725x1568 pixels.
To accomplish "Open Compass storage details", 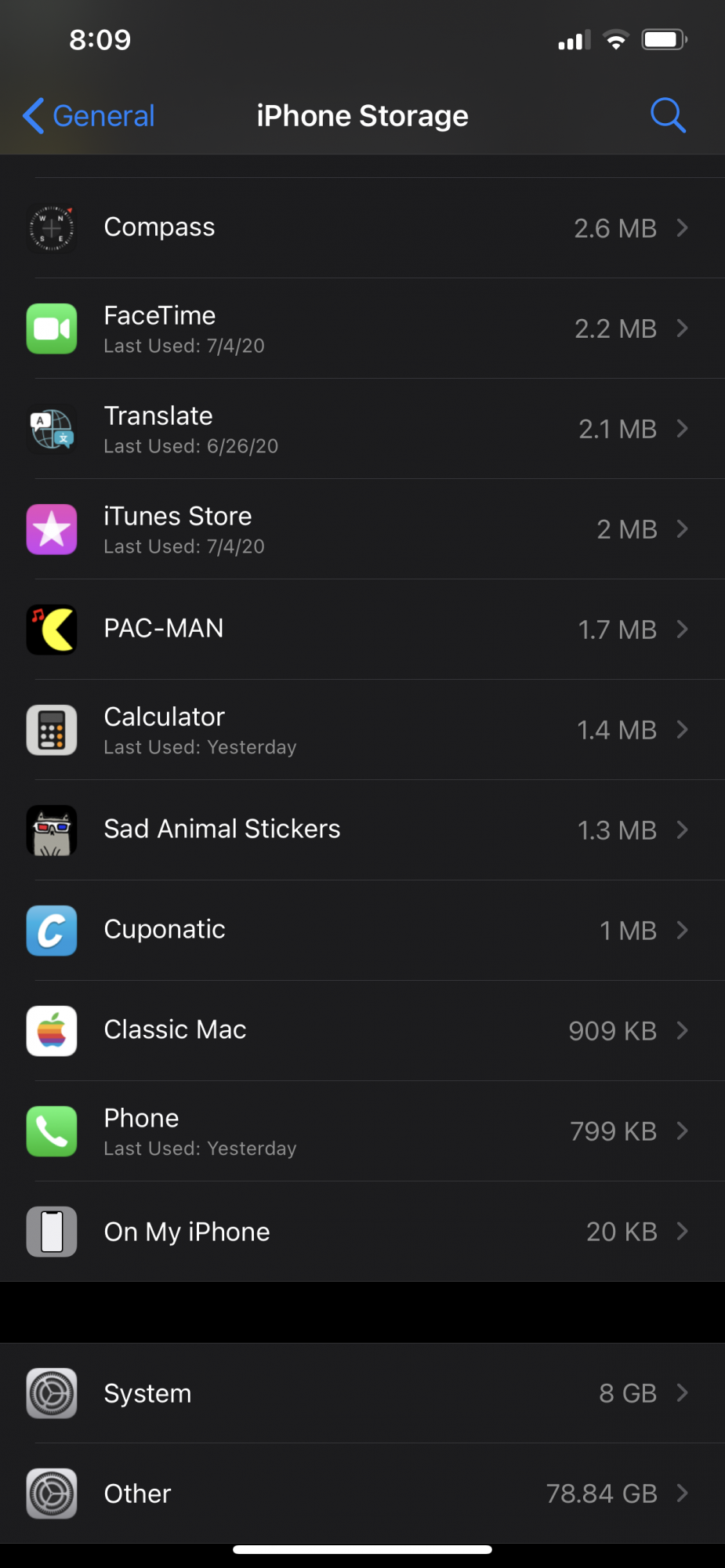I will pos(362,228).
